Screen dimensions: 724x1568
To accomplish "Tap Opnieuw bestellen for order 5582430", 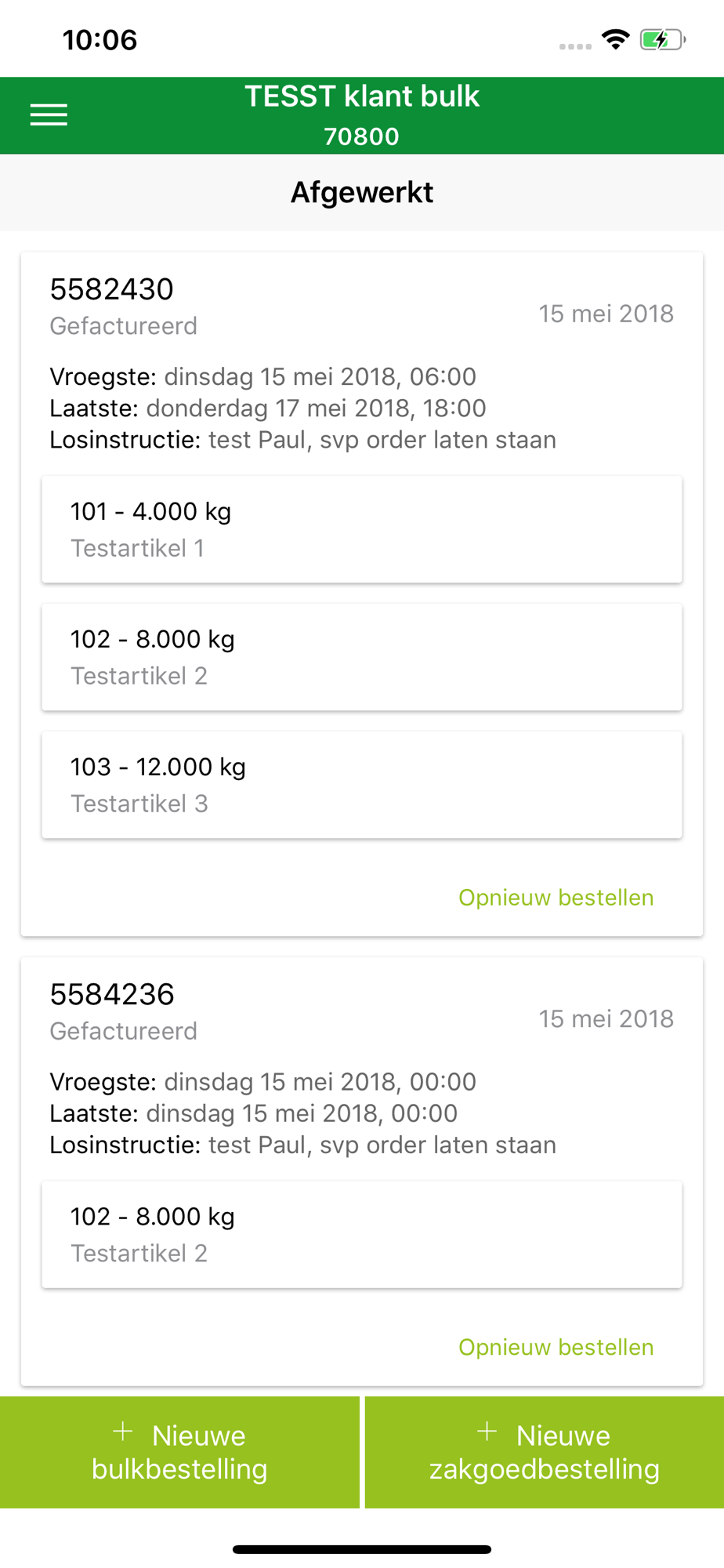I will [556, 898].
